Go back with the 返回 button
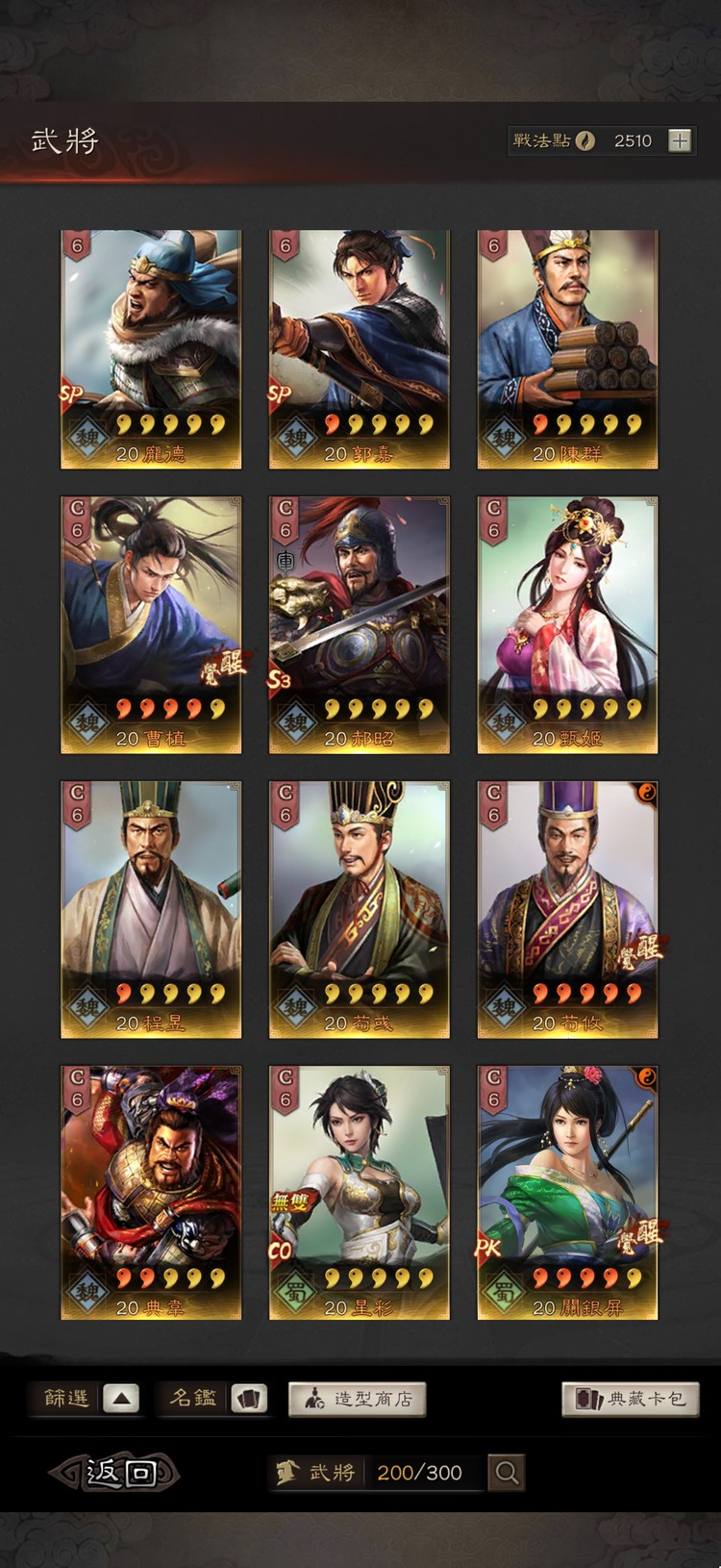The width and height of the screenshot is (721, 1568). pos(116,1472)
